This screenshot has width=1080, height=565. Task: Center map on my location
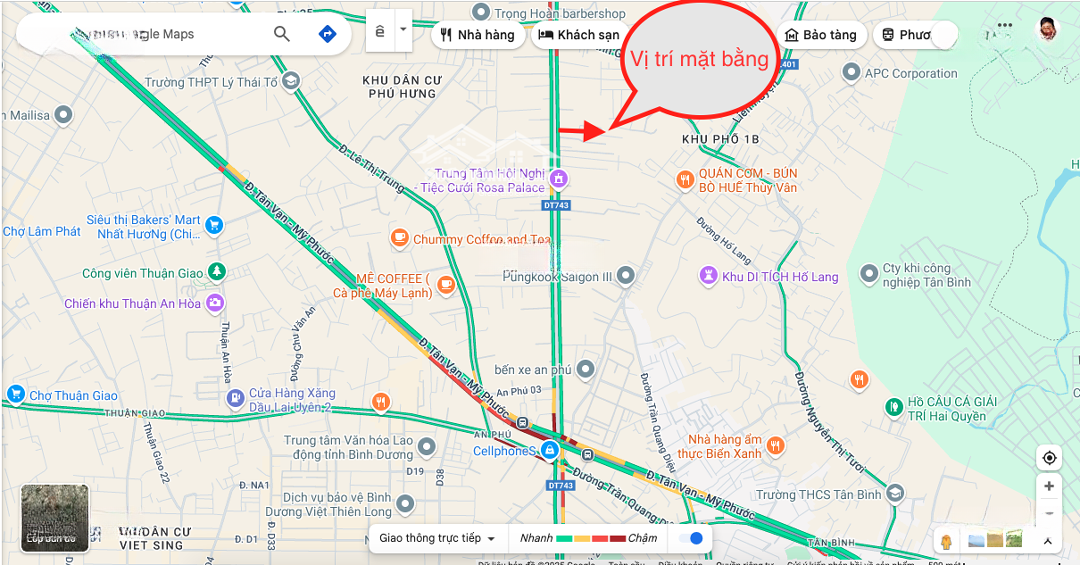click(1049, 458)
